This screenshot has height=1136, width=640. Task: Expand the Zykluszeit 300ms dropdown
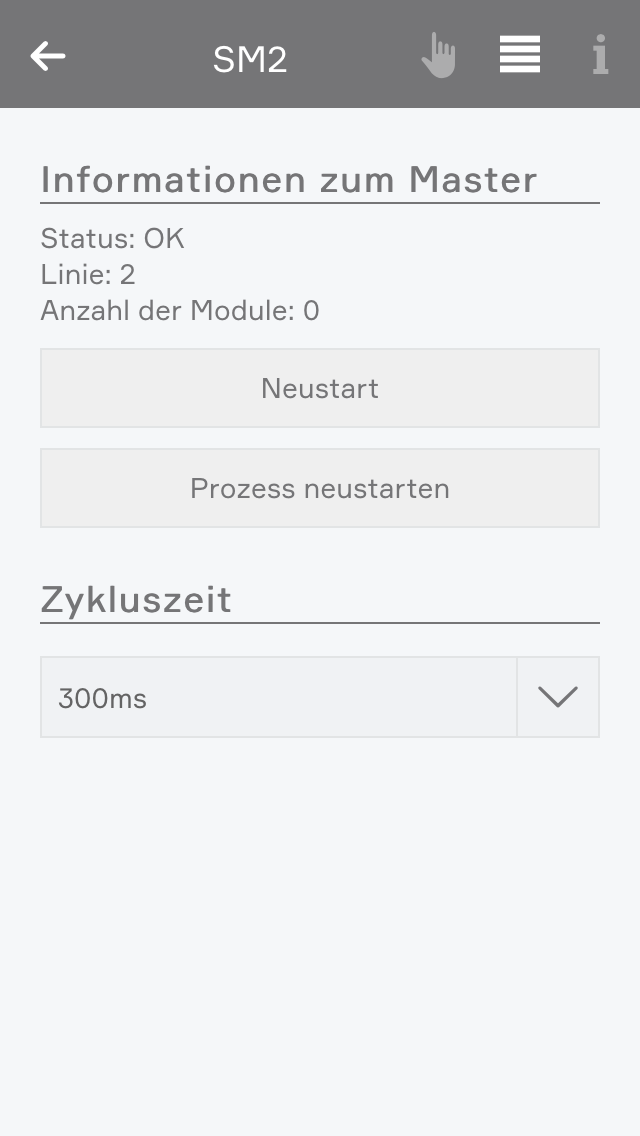point(557,697)
